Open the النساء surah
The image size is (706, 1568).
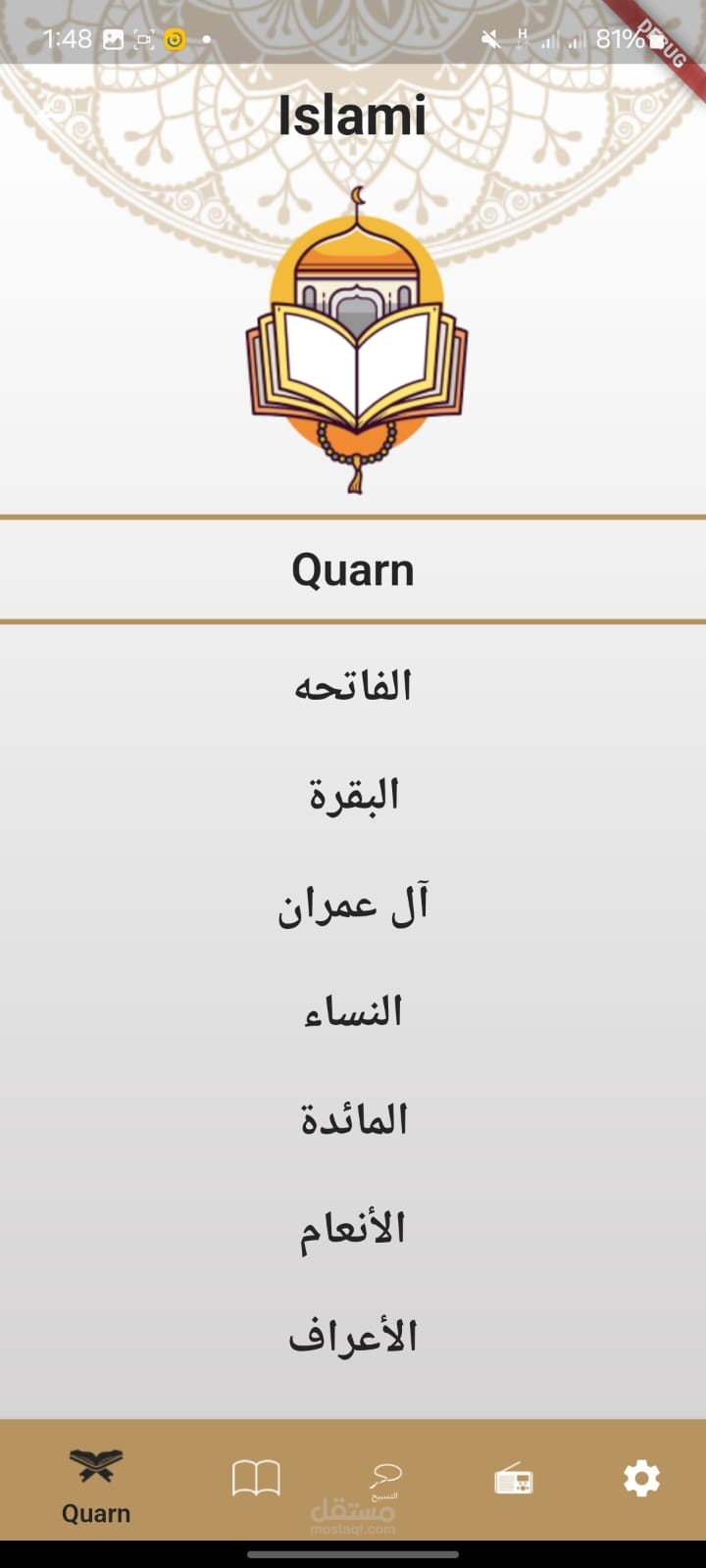click(353, 1011)
